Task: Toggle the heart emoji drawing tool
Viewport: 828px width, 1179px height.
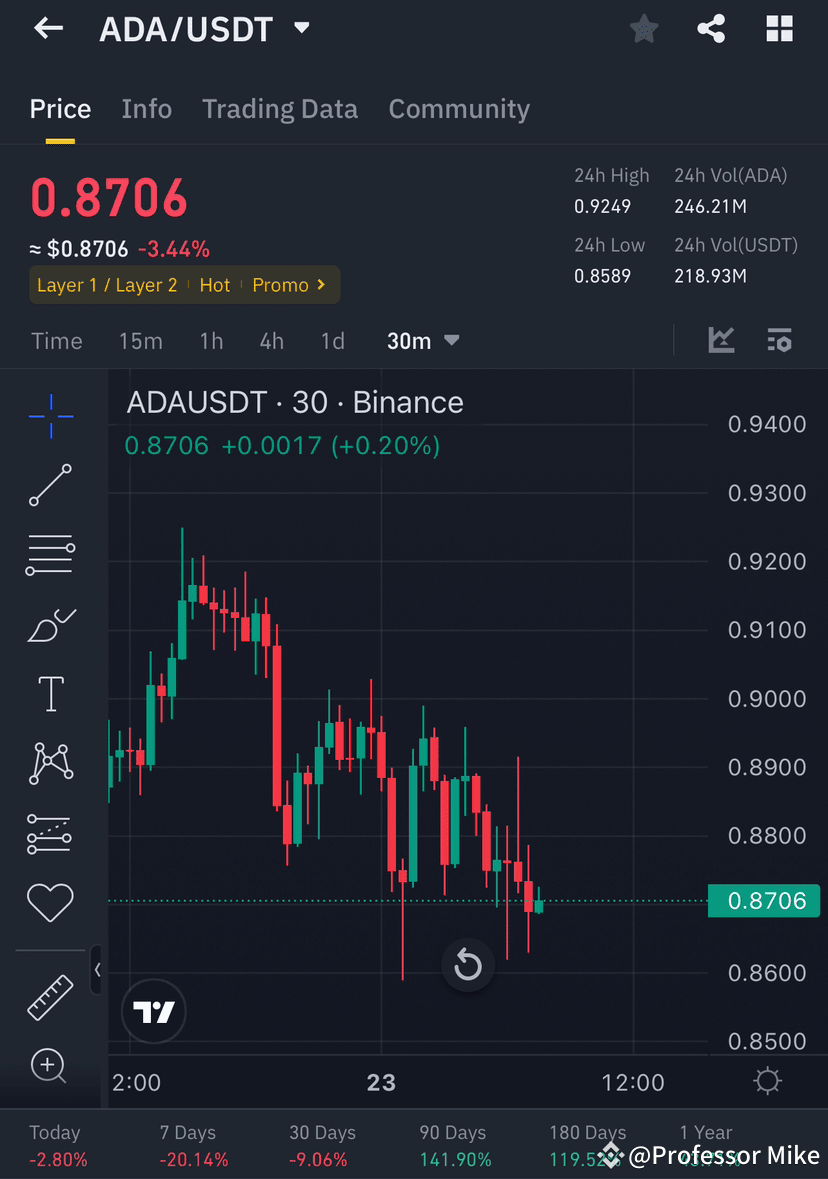Action: pos(50,902)
